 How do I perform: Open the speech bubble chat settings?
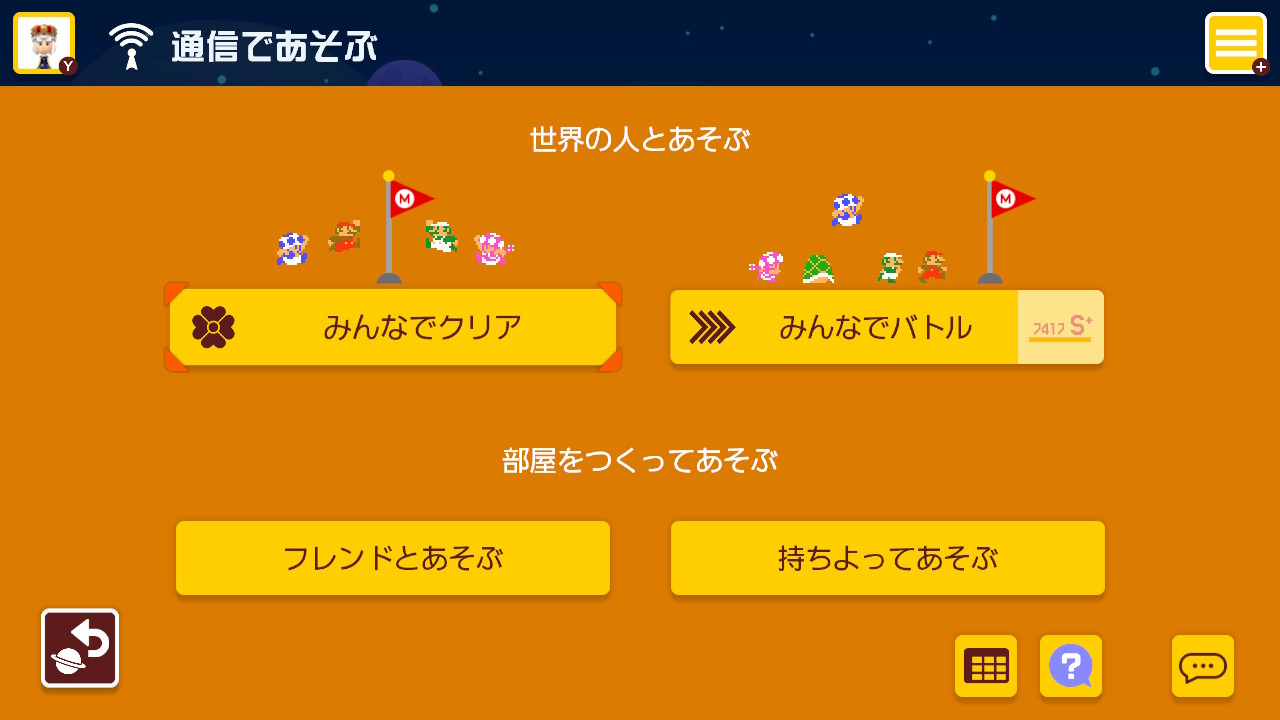1203,666
